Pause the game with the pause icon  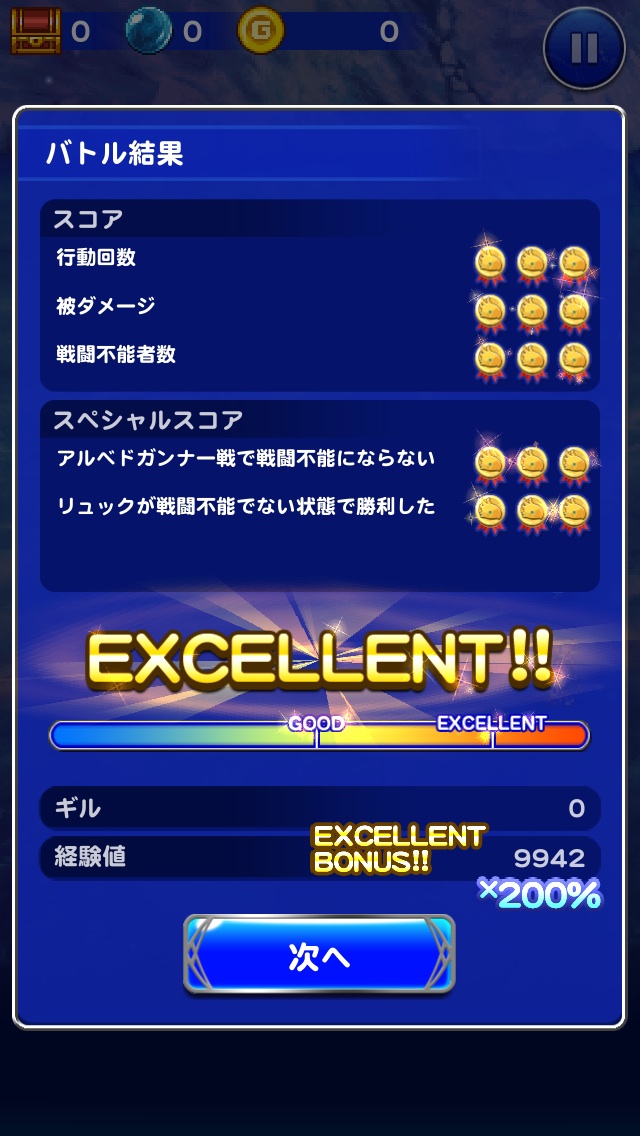pyautogui.click(x=584, y=47)
